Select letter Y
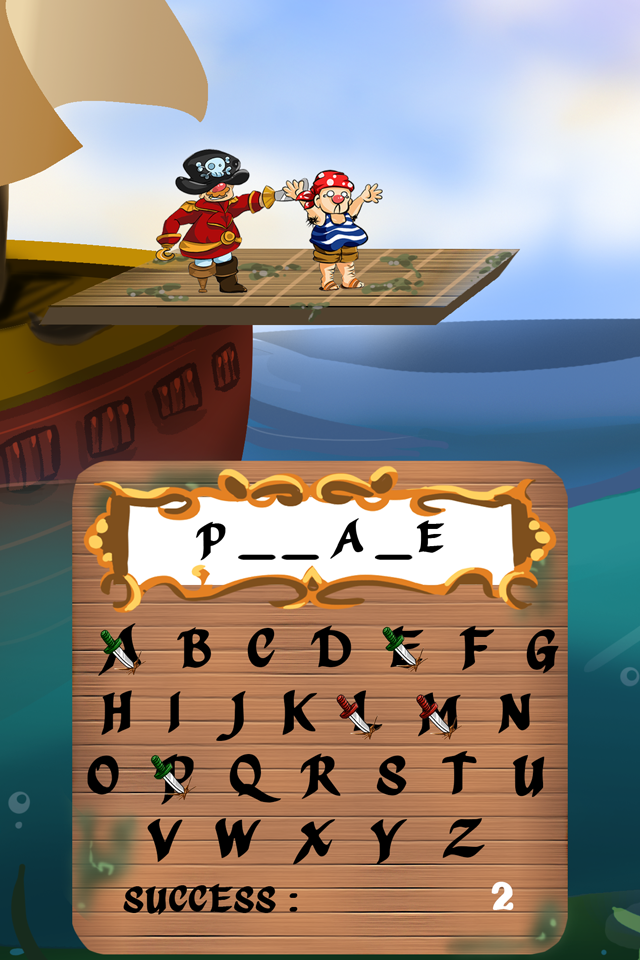 tap(388, 840)
